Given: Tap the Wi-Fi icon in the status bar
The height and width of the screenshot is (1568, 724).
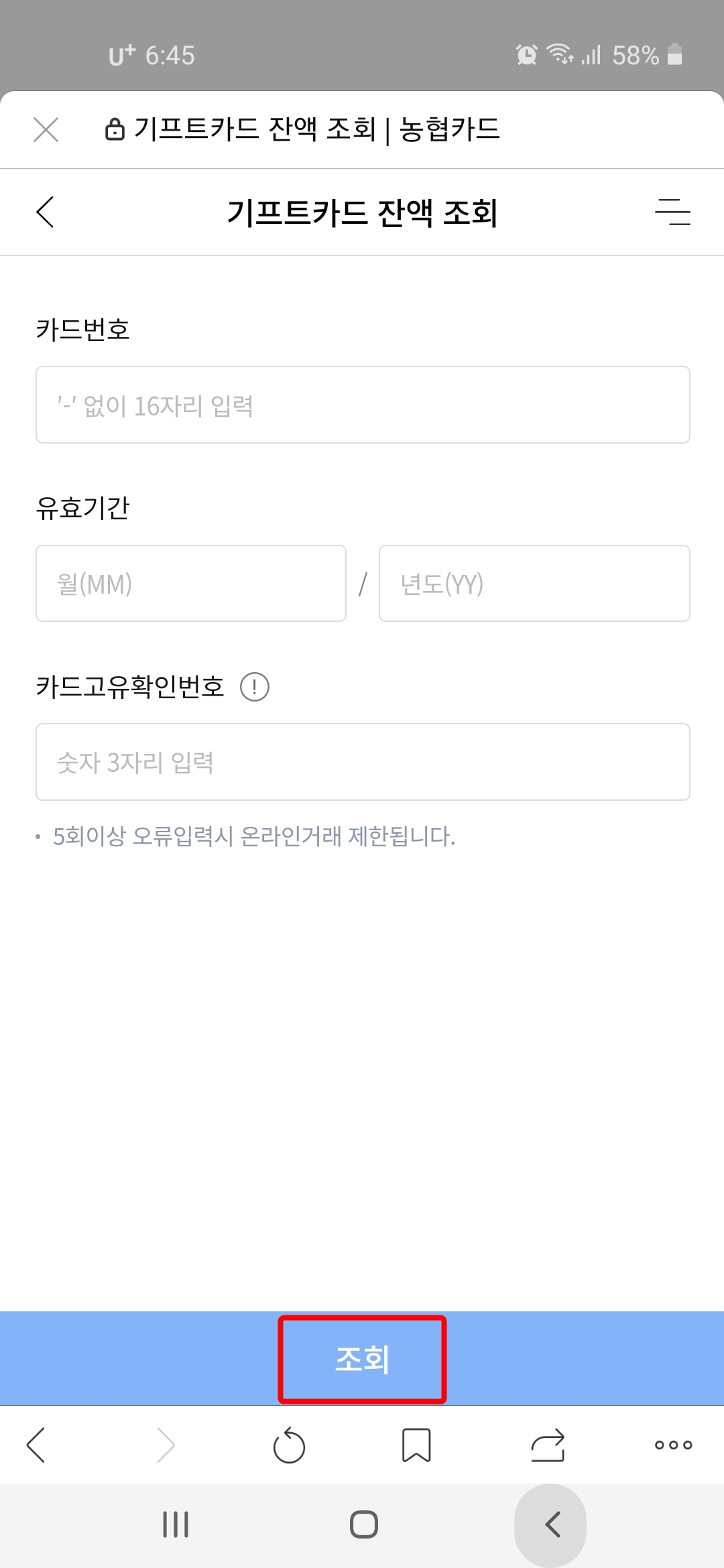Looking at the screenshot, I should (560, 56).
